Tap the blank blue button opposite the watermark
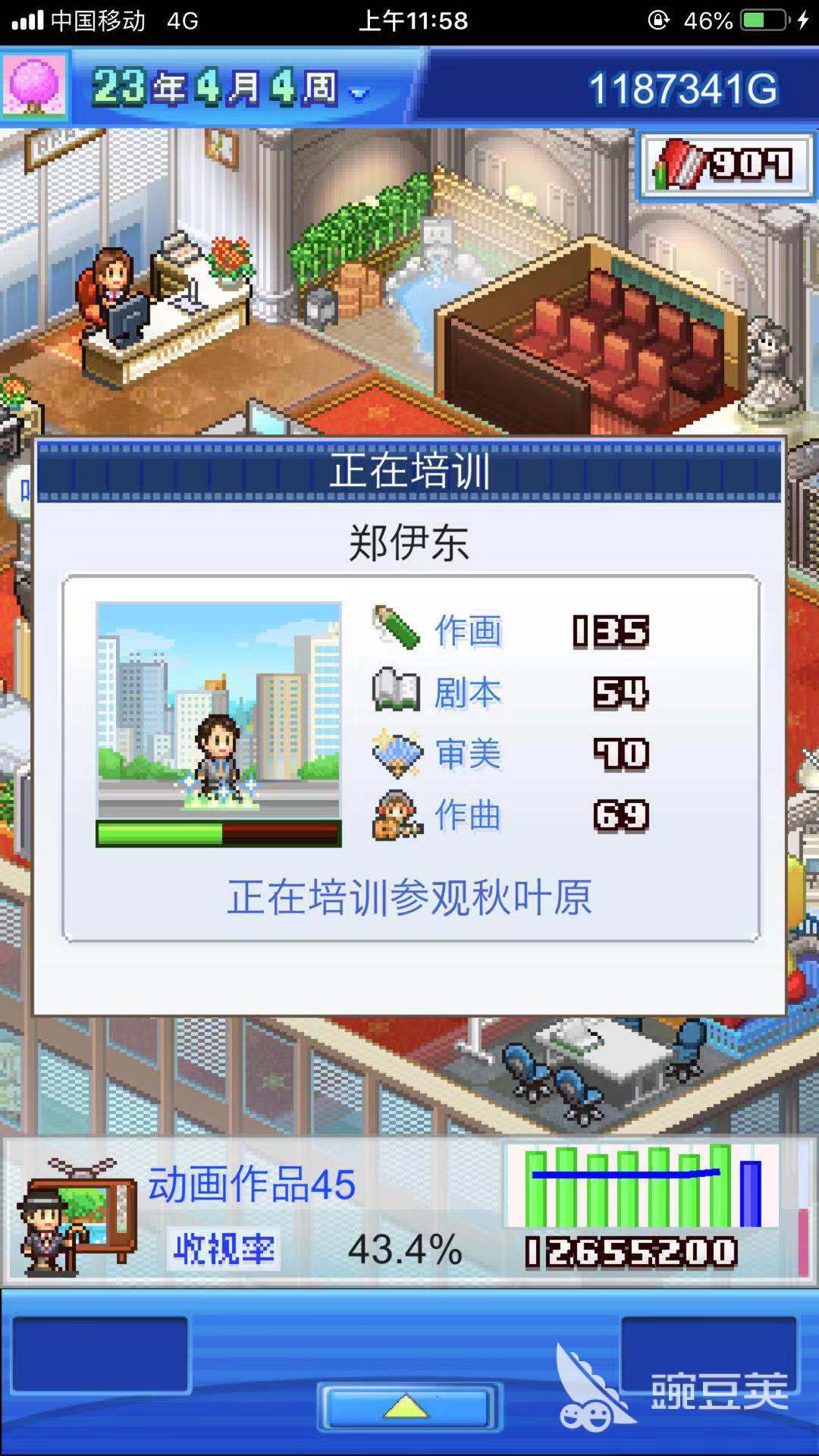819x1456 pixels. click(100, 1355)
